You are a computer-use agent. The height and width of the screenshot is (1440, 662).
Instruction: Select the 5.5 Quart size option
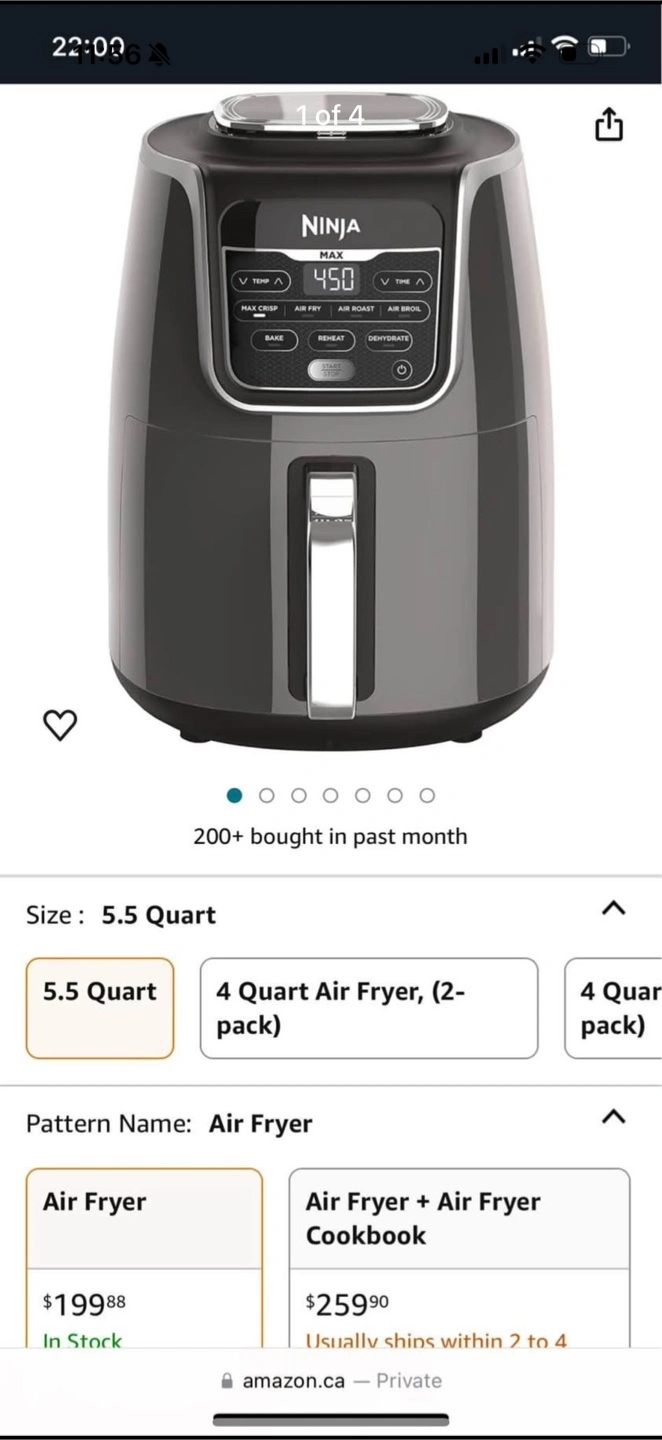(x=100, y=1008)
